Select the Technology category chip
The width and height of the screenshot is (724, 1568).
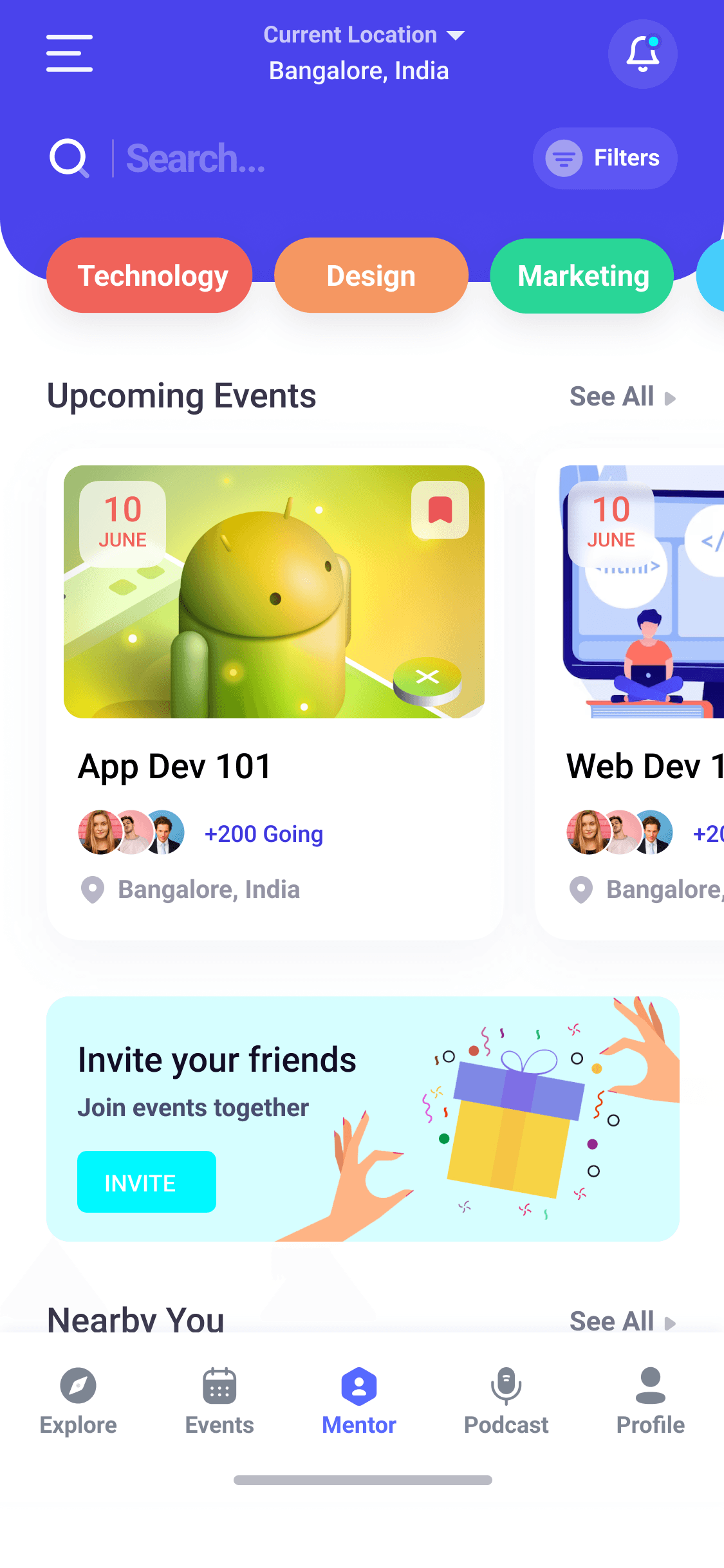point(149,275)
